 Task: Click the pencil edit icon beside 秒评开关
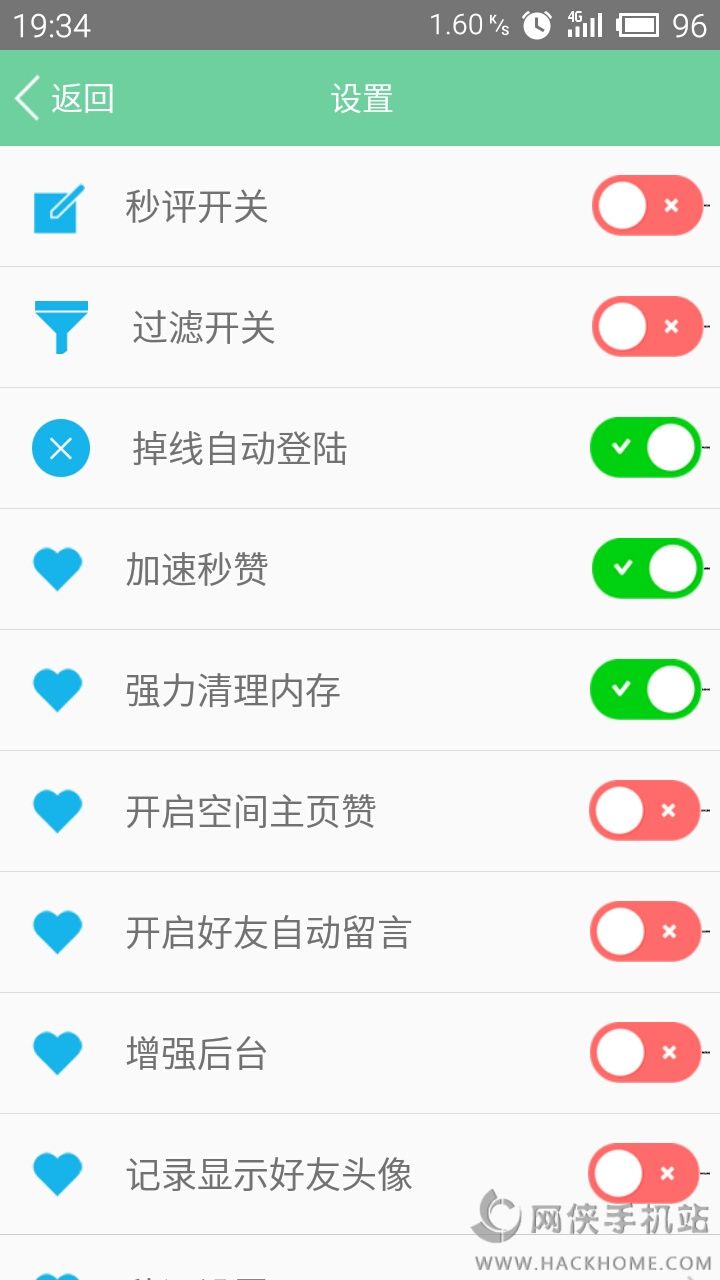pyautogui.click(x=59, y=206)
